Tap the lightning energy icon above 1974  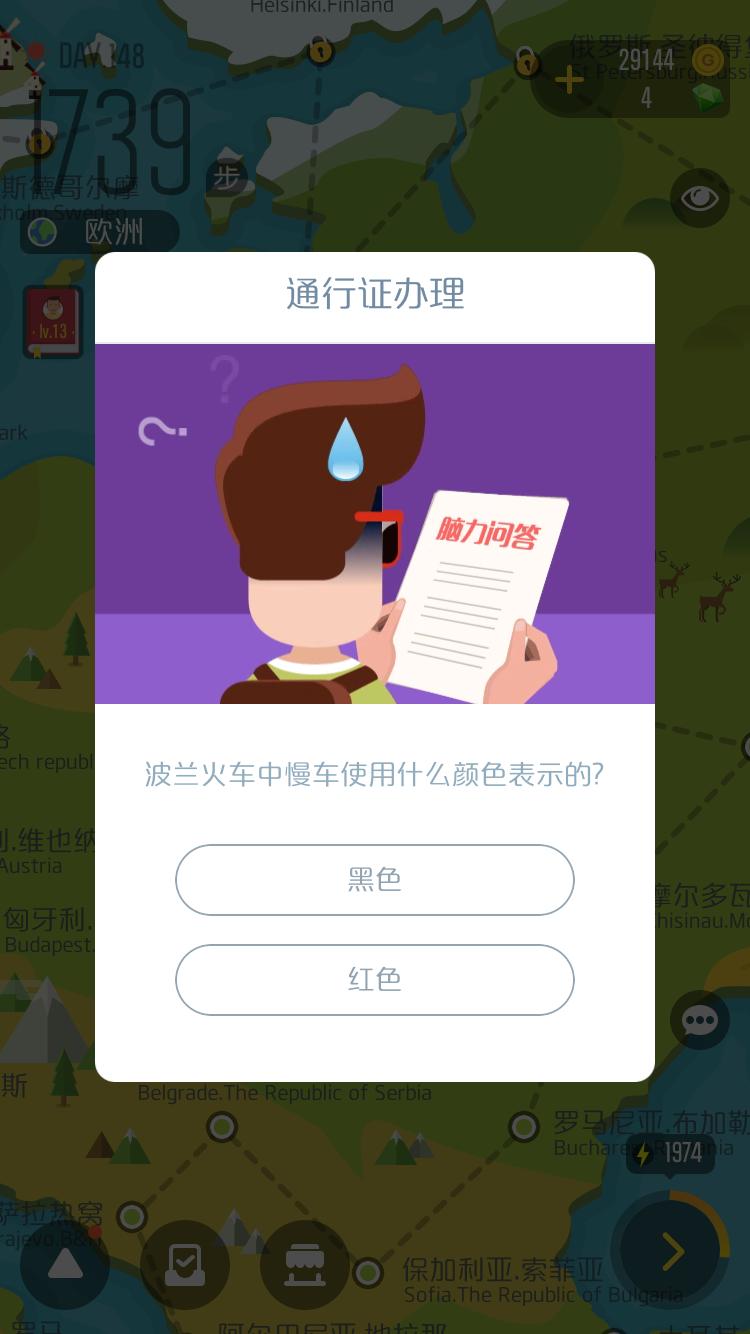(643, 1152)
